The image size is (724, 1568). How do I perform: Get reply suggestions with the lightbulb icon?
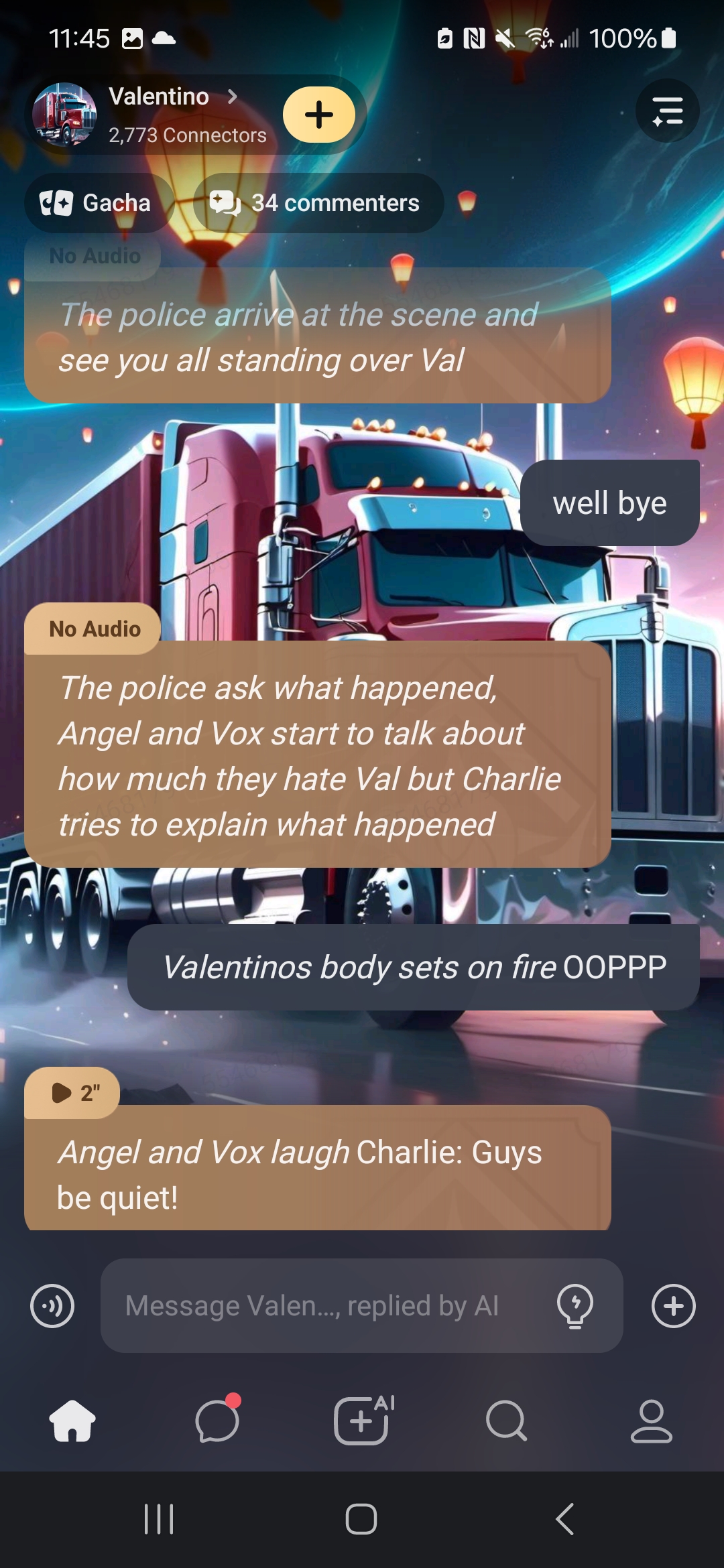click(575, 1306)
